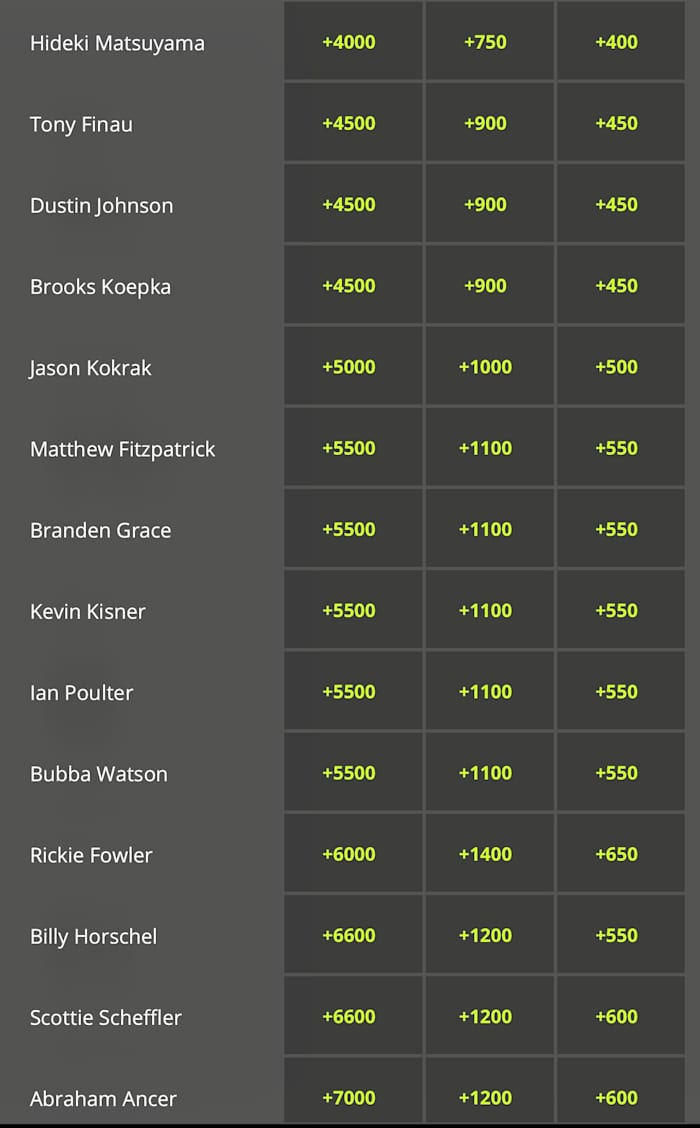Screen dimensions: 700x1128
Task: Tap Rickie Fowler's +650 odds
Action: click(616, 853)
